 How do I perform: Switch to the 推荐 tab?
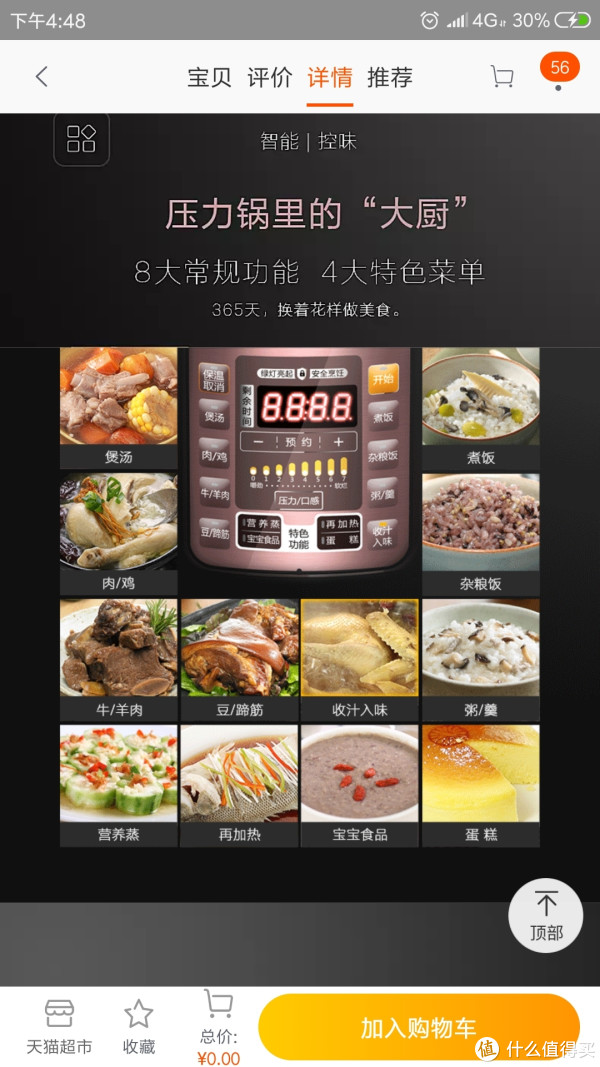click(389, 77)
